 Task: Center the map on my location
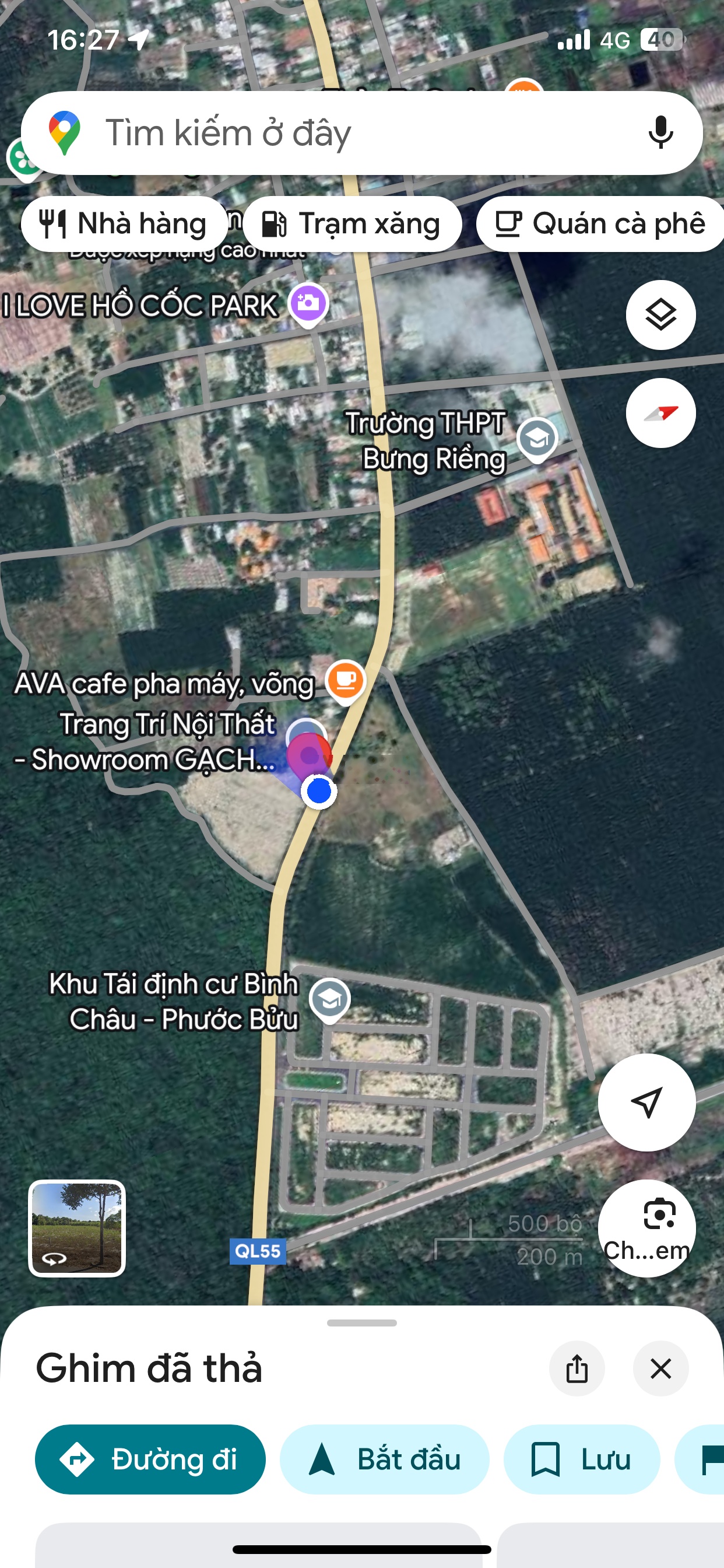[646, 1102]
